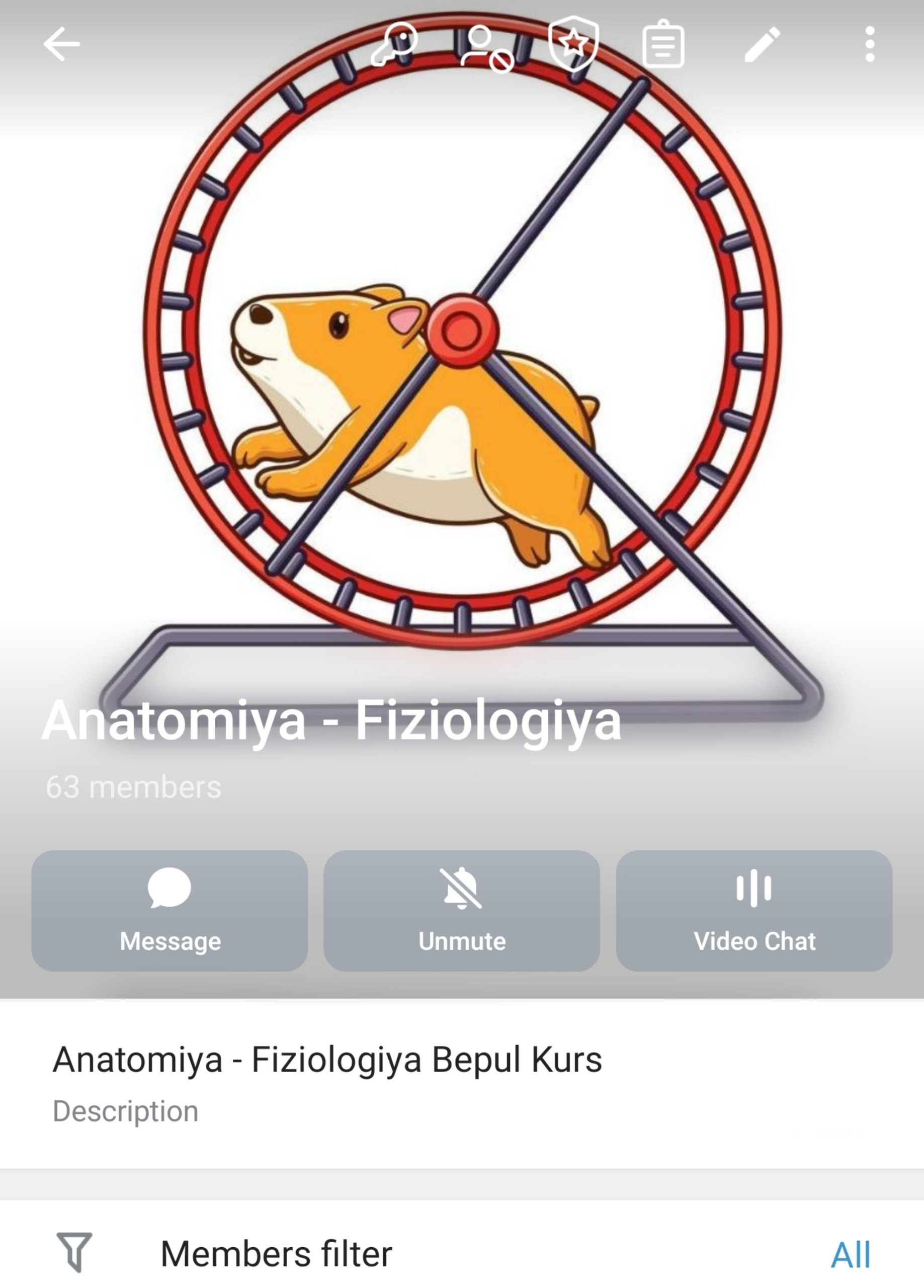Start a Video Chat
Image resolution: width=924 pixels, height=1288 pixels.
click(x=754, y=910)
